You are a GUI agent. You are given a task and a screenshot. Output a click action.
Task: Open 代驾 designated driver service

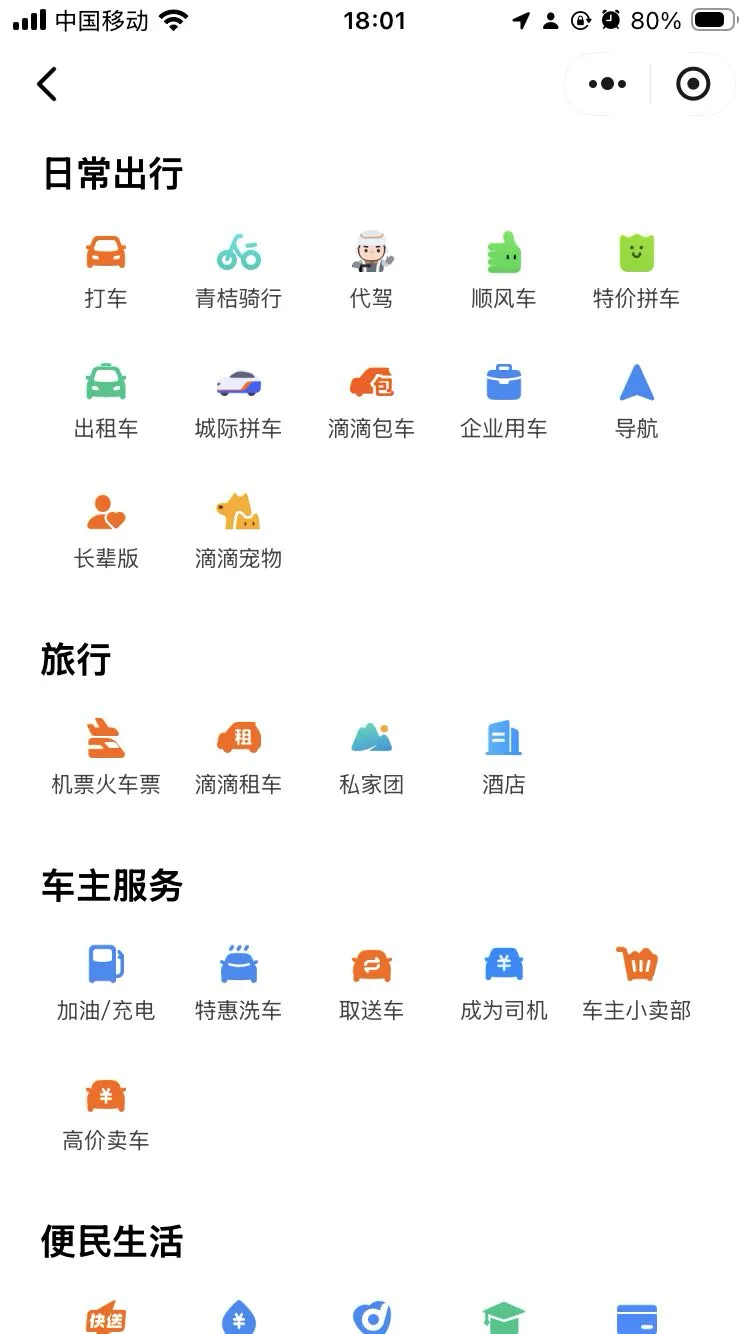[x=371, y=270]
